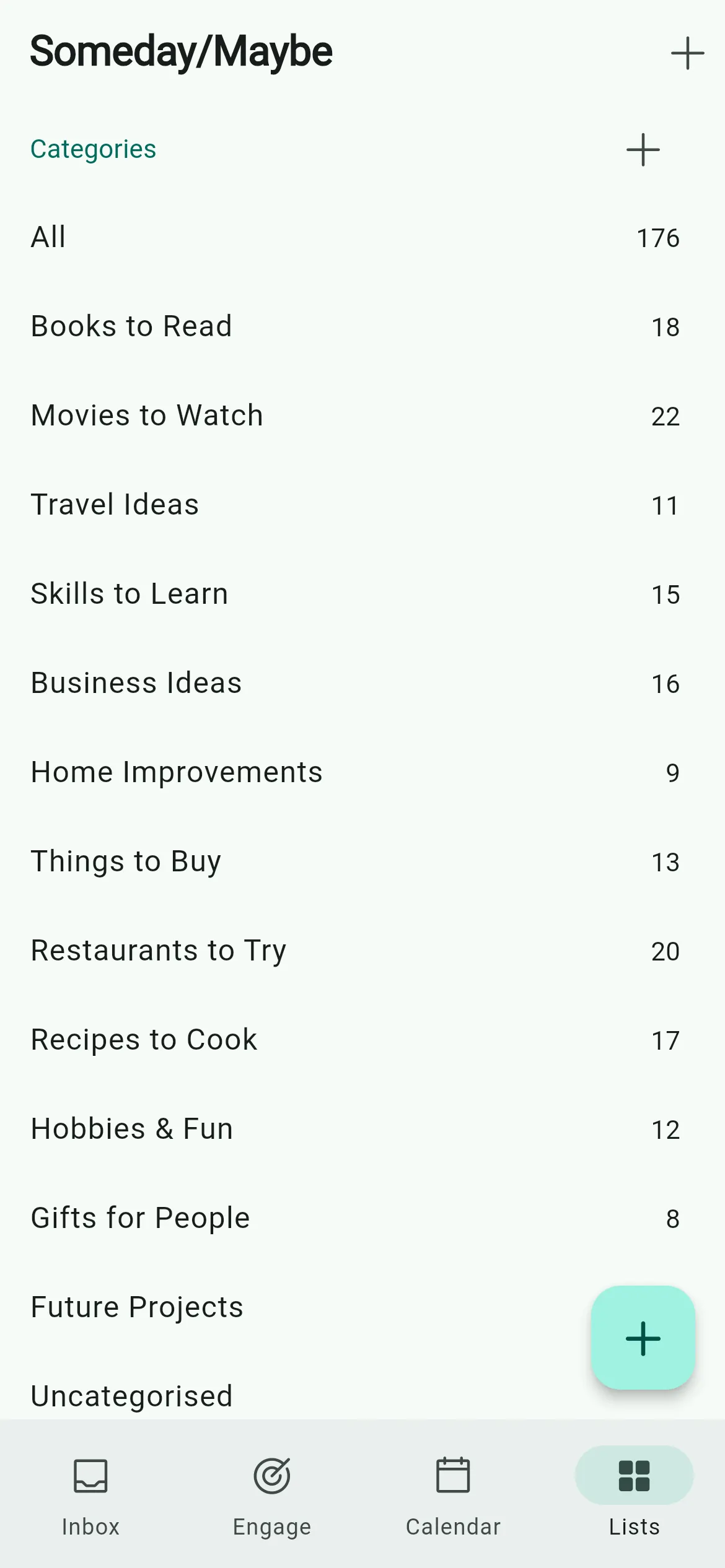Select Gifts for People
Screen dimensions: 725x1568
362,1219
